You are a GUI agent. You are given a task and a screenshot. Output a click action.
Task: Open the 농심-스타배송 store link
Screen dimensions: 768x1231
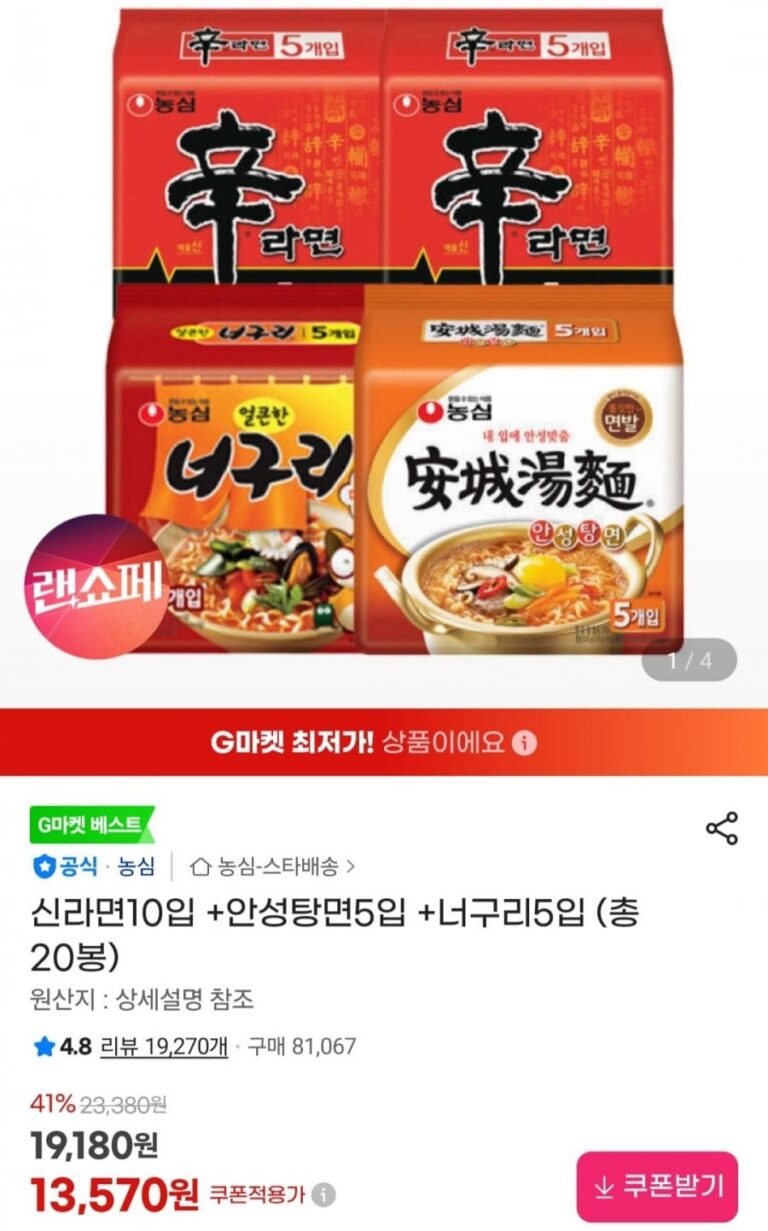point(273,866)
